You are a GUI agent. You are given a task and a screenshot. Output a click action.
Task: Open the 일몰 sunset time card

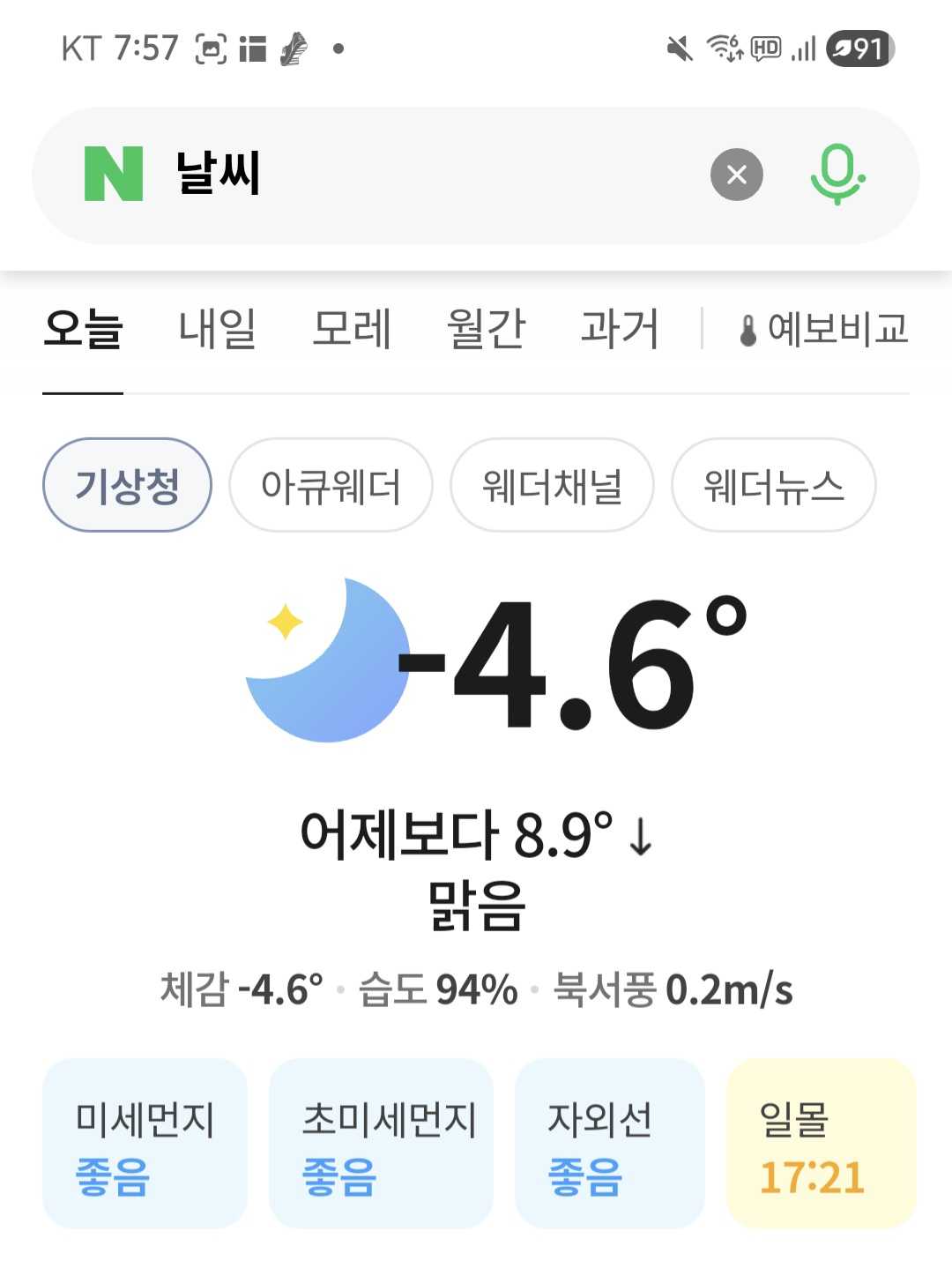point(822,1144)
